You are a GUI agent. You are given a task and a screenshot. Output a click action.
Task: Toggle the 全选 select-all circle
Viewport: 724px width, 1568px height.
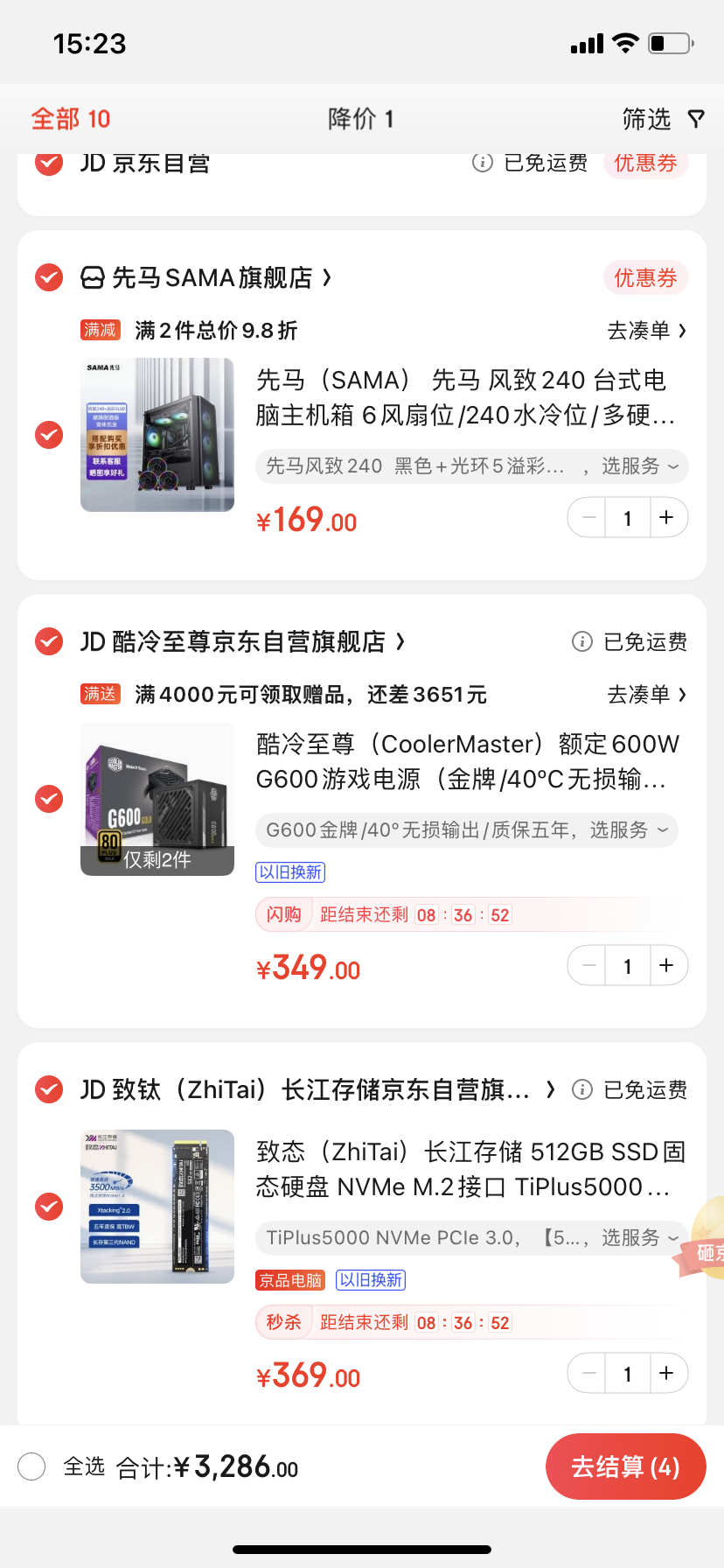(x=31, y=1466)
